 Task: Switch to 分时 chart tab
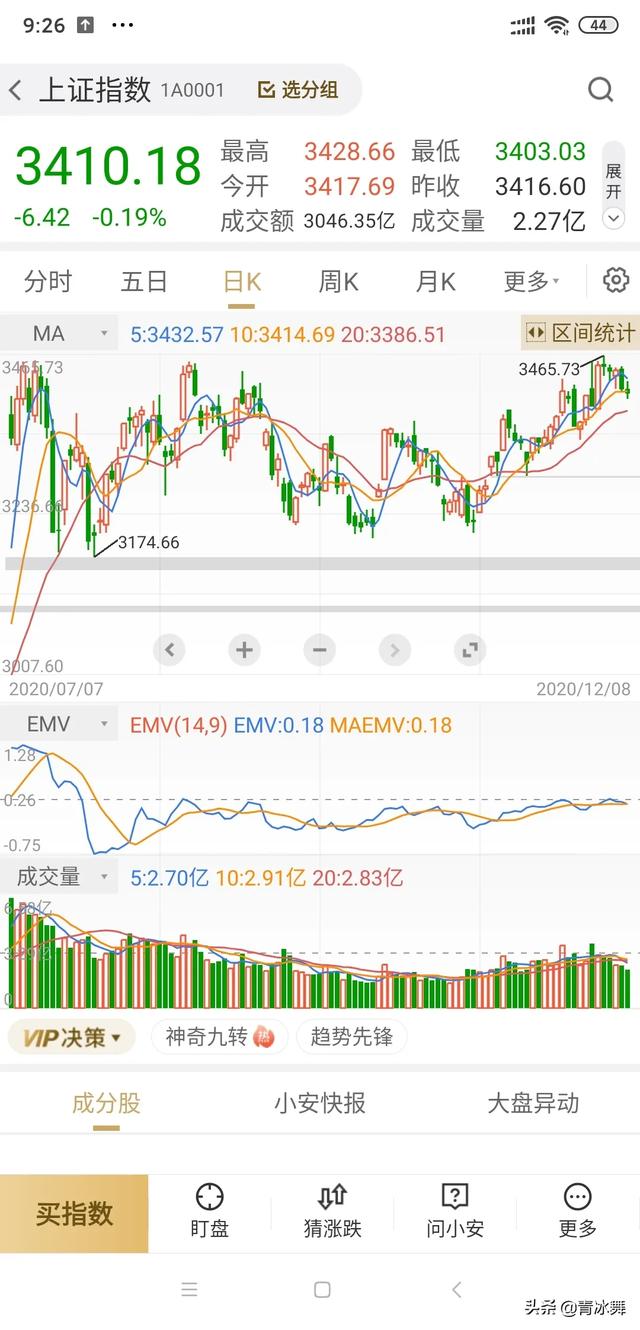click(48, 281)
